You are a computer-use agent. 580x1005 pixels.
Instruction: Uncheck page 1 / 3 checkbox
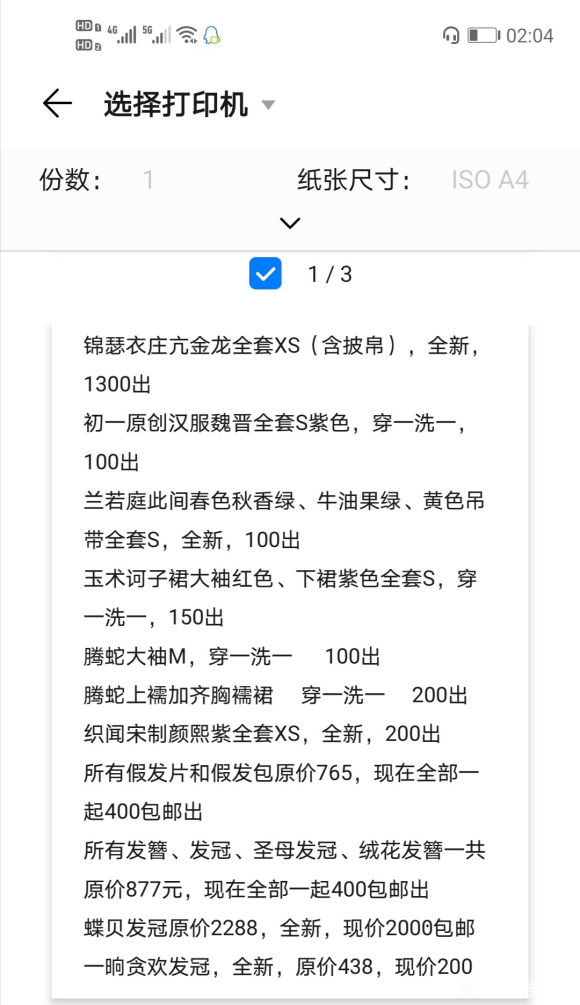(265, 274)
